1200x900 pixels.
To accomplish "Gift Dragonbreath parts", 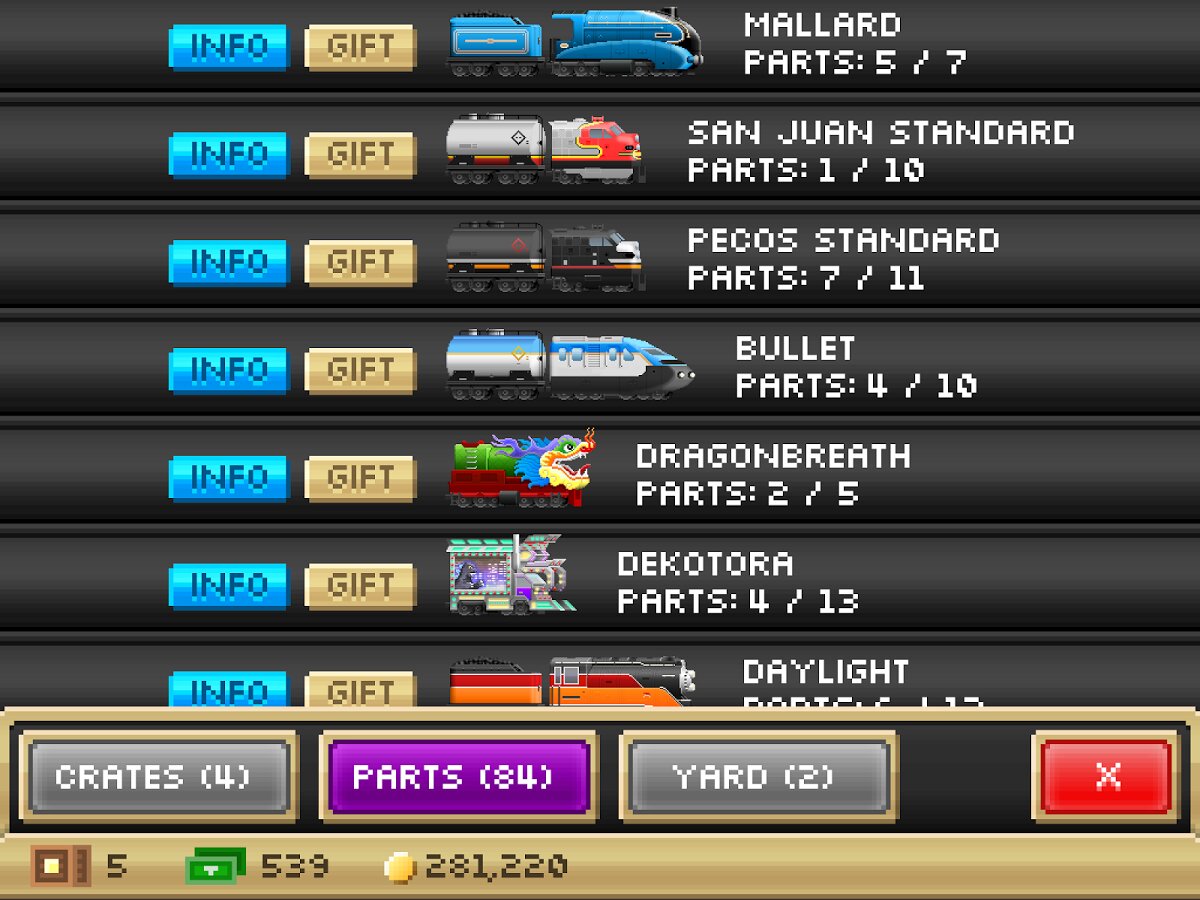I will 360,479.
